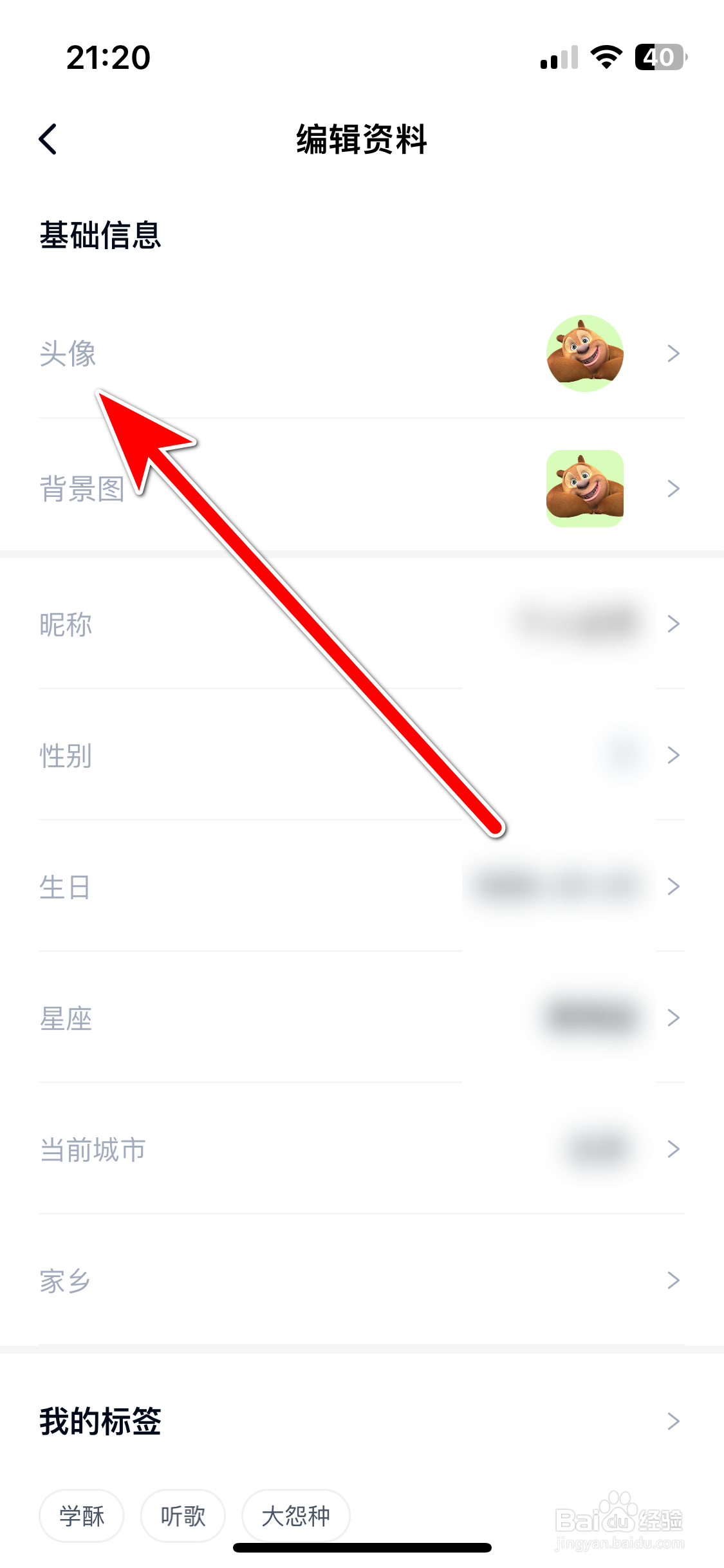Tap the 基础信息 section header

pos(100,236)
